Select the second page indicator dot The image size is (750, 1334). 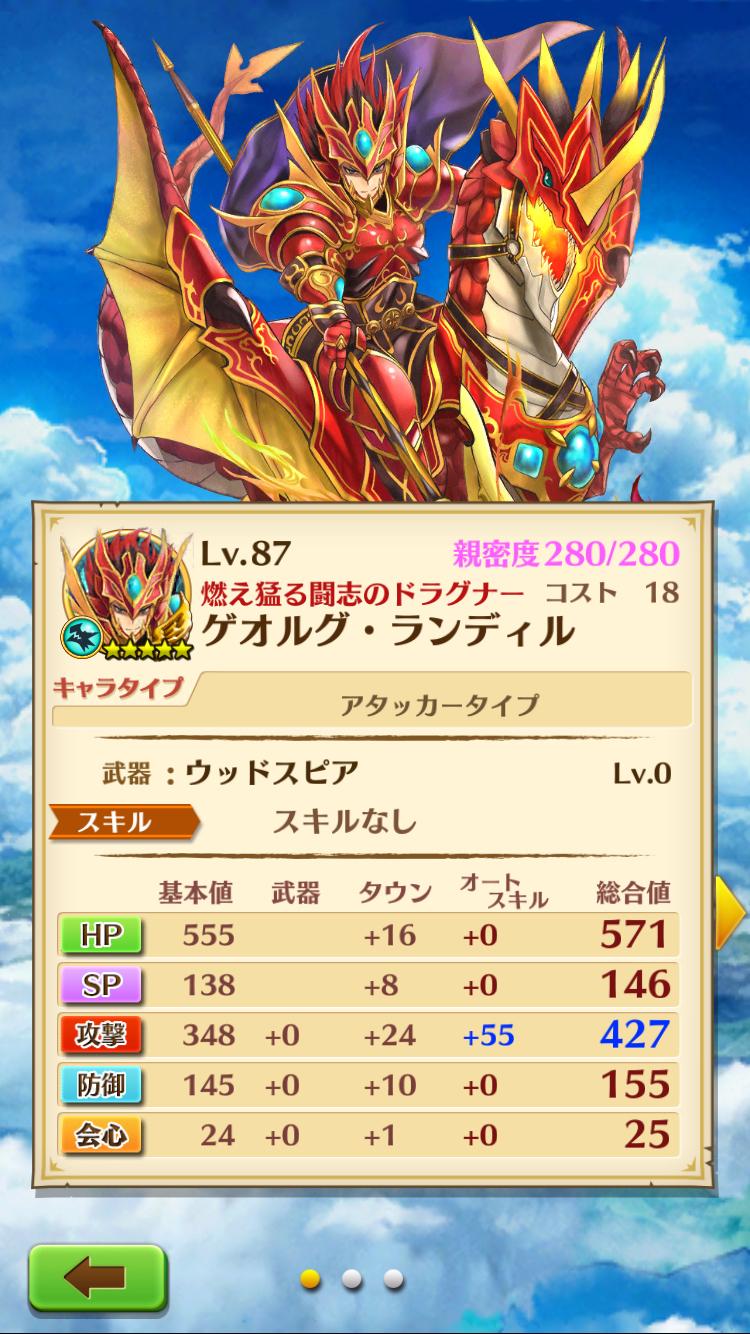tap(351, 1278)
